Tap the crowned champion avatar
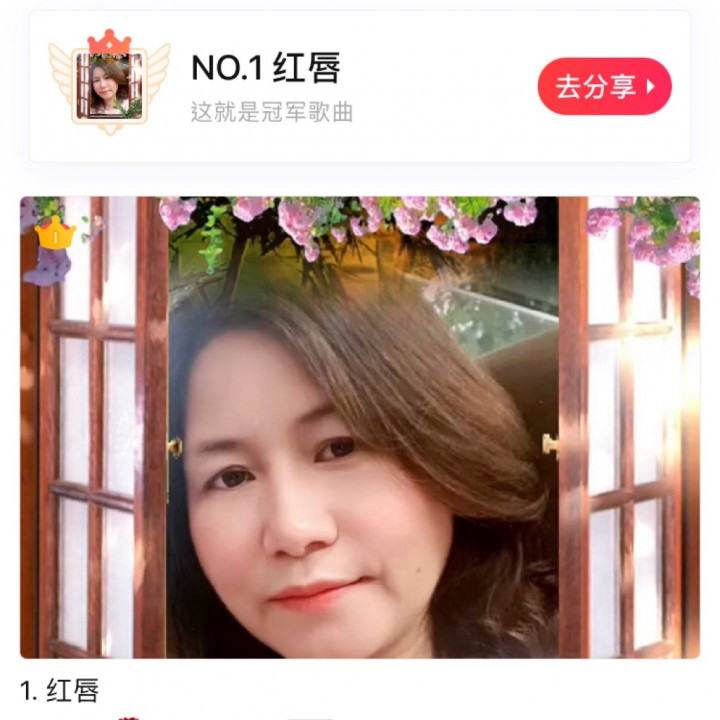This screenshot has height=720, width=720. (x=109, y=85)
